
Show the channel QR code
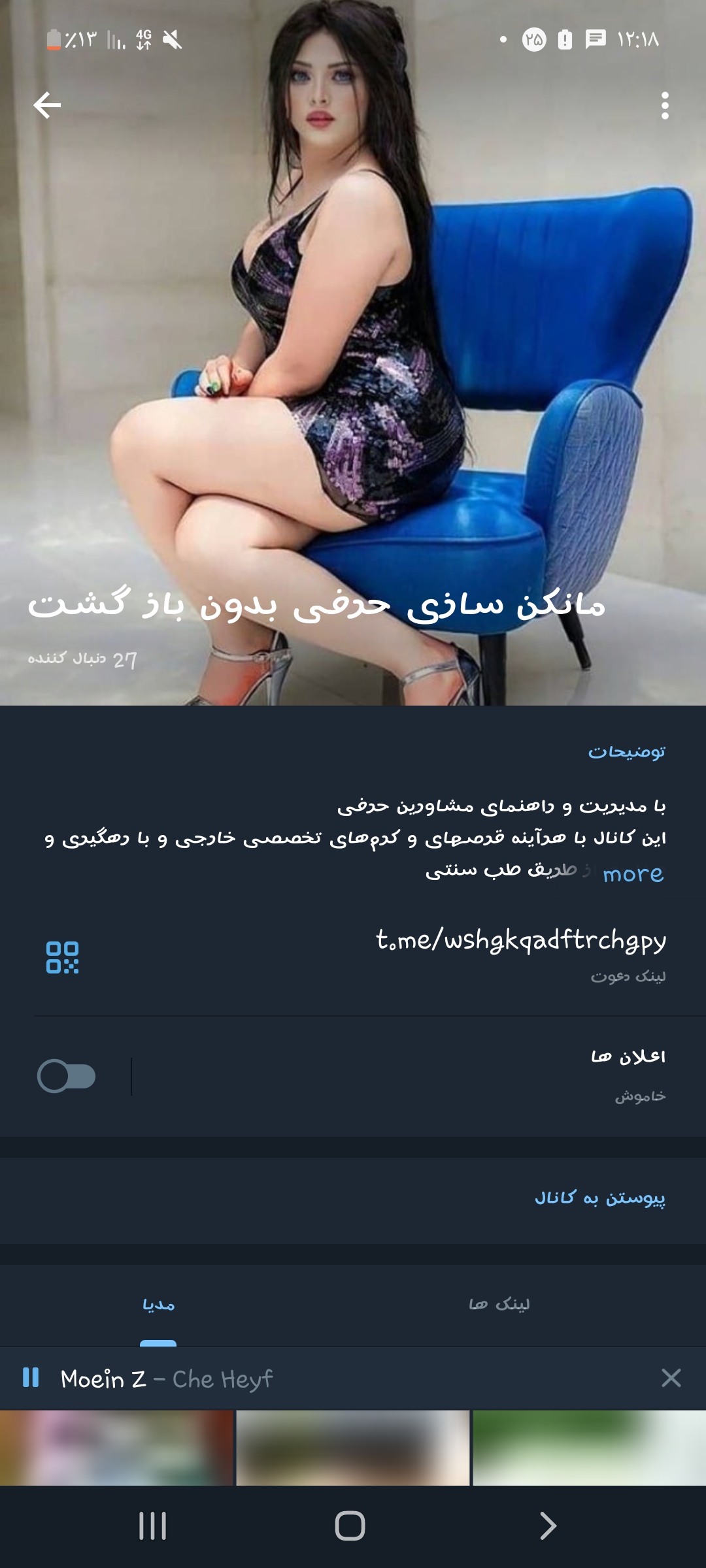click(x=62, y=957)
